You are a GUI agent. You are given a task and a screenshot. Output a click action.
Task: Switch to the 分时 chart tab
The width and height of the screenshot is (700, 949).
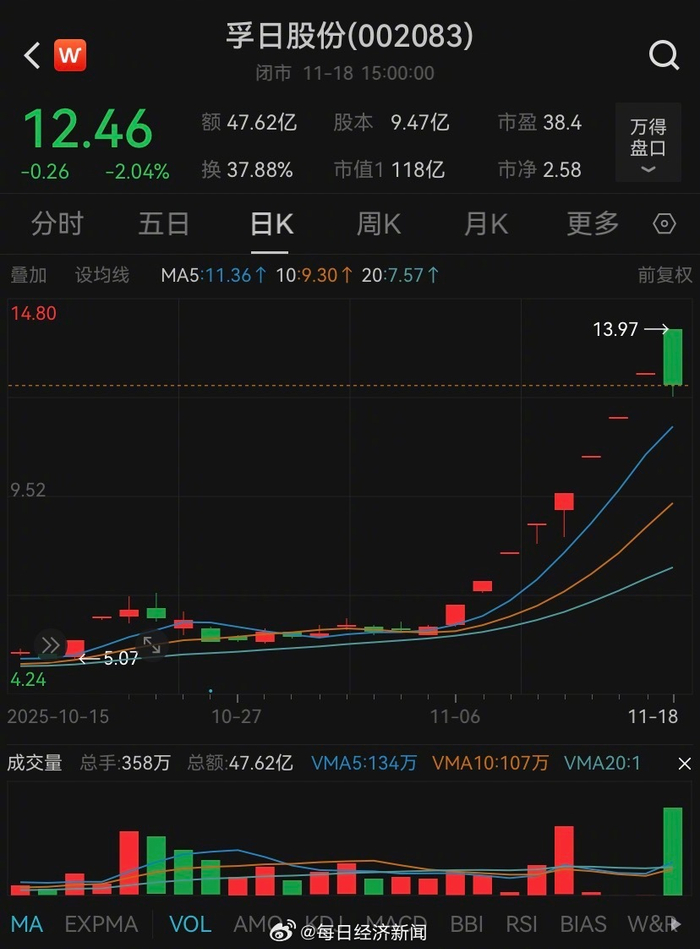57,223
